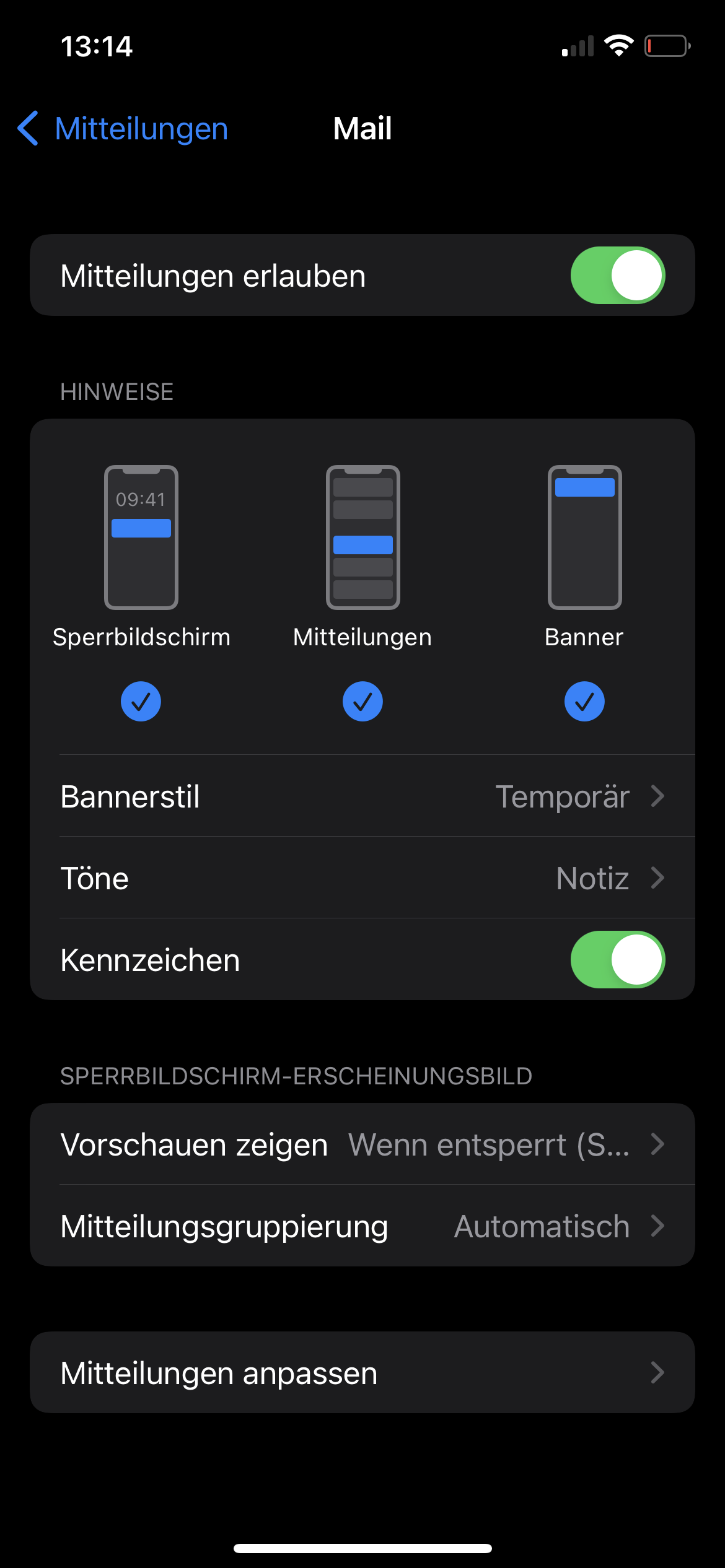Open the Töne sound selection
This screenshot has width=725, height=1568.
pos(362,878)
